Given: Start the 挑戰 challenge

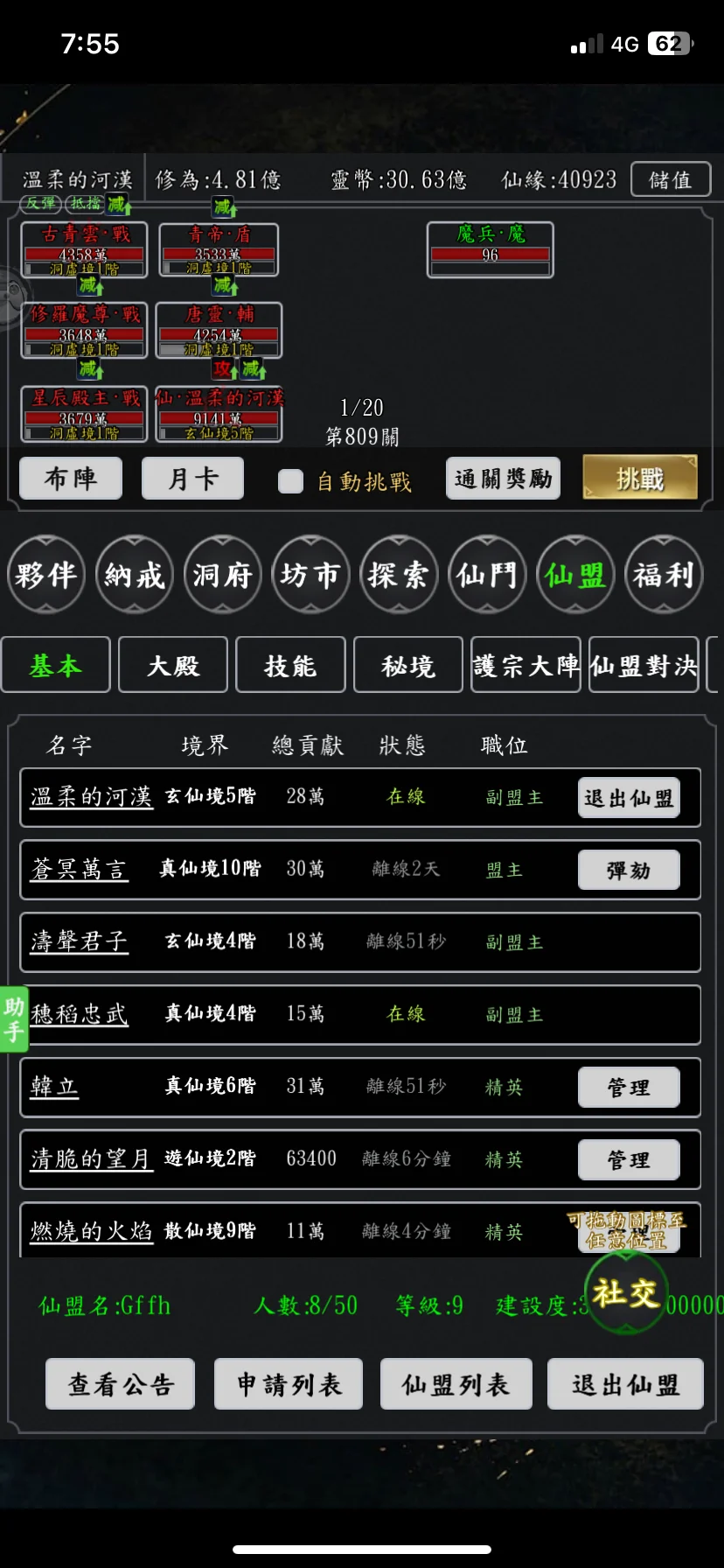Looking at the screenshot, I should coord(640,479).
